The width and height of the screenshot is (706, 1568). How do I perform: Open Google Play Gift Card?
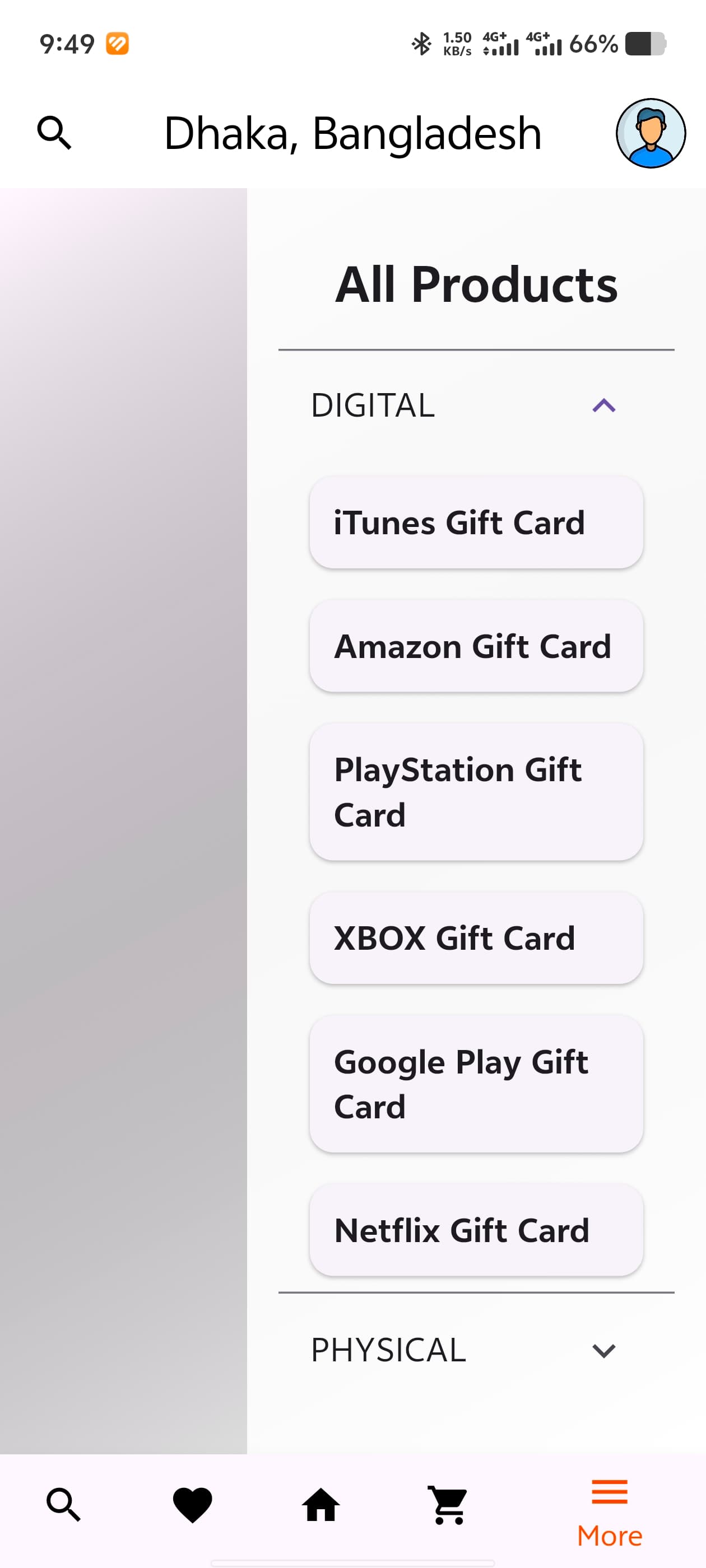pos(476,1084)
